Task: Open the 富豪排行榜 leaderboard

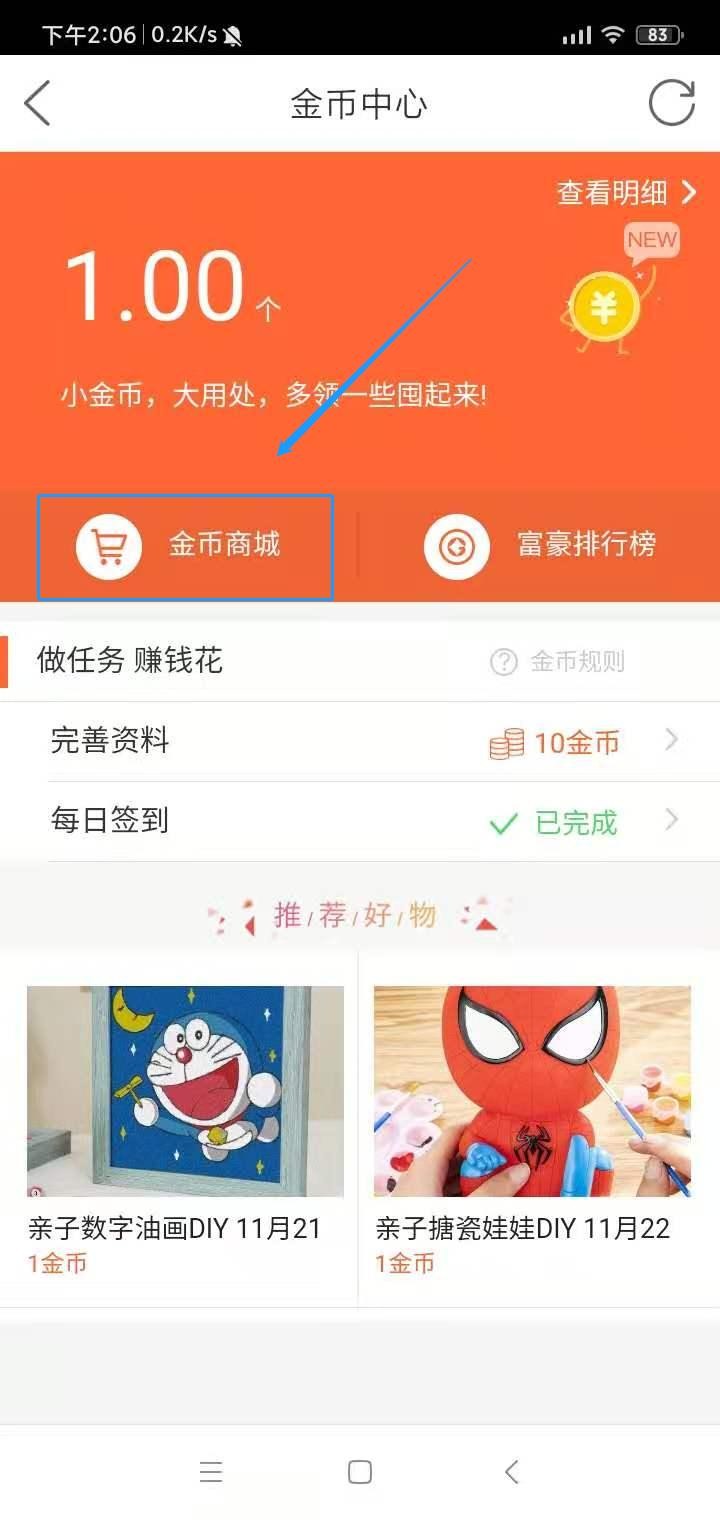Action: point(540,546)
